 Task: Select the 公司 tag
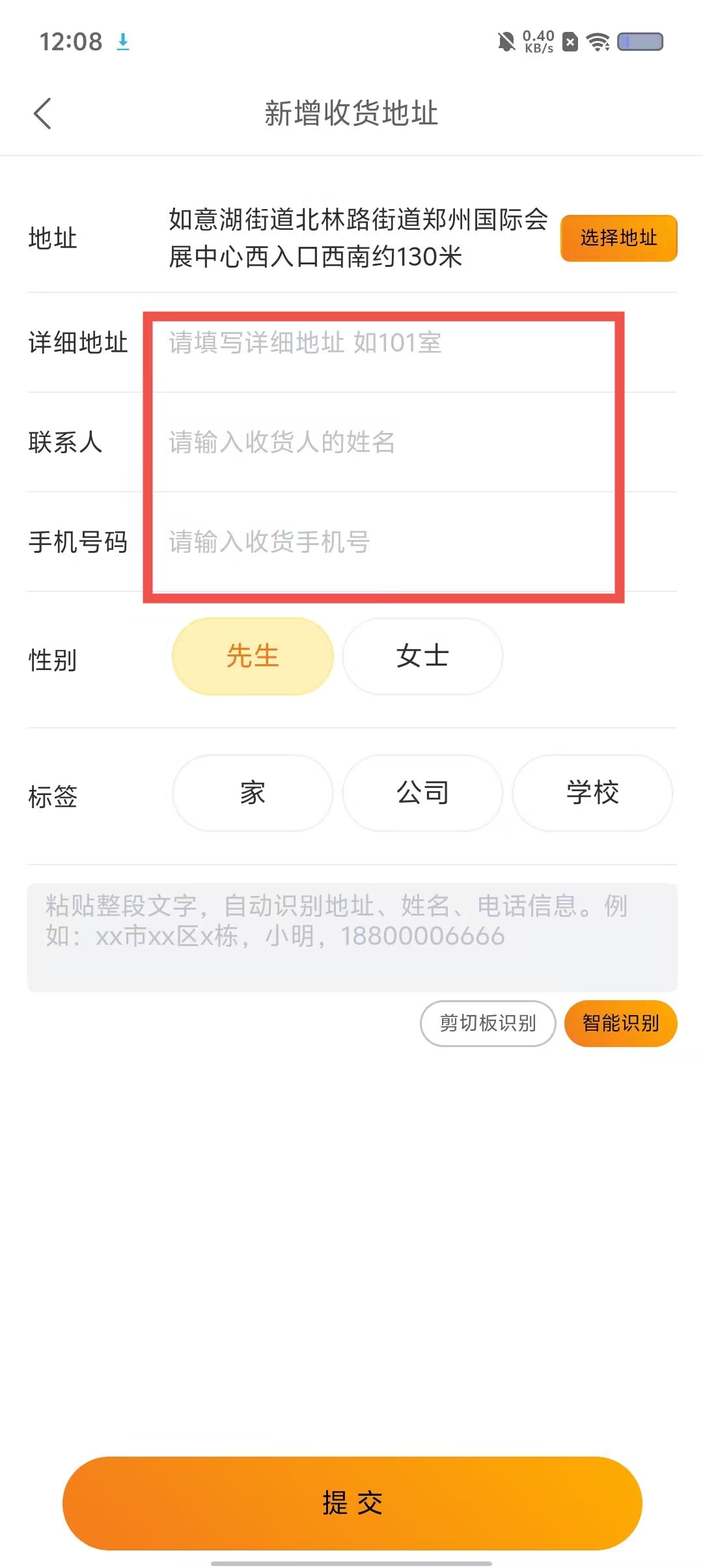point(422,793)
